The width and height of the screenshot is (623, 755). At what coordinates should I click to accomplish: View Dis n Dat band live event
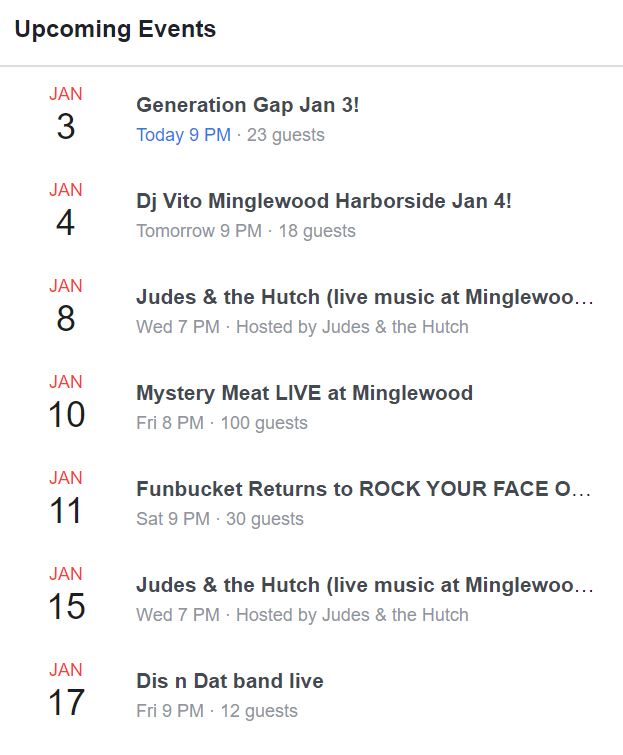pos(230,681)
